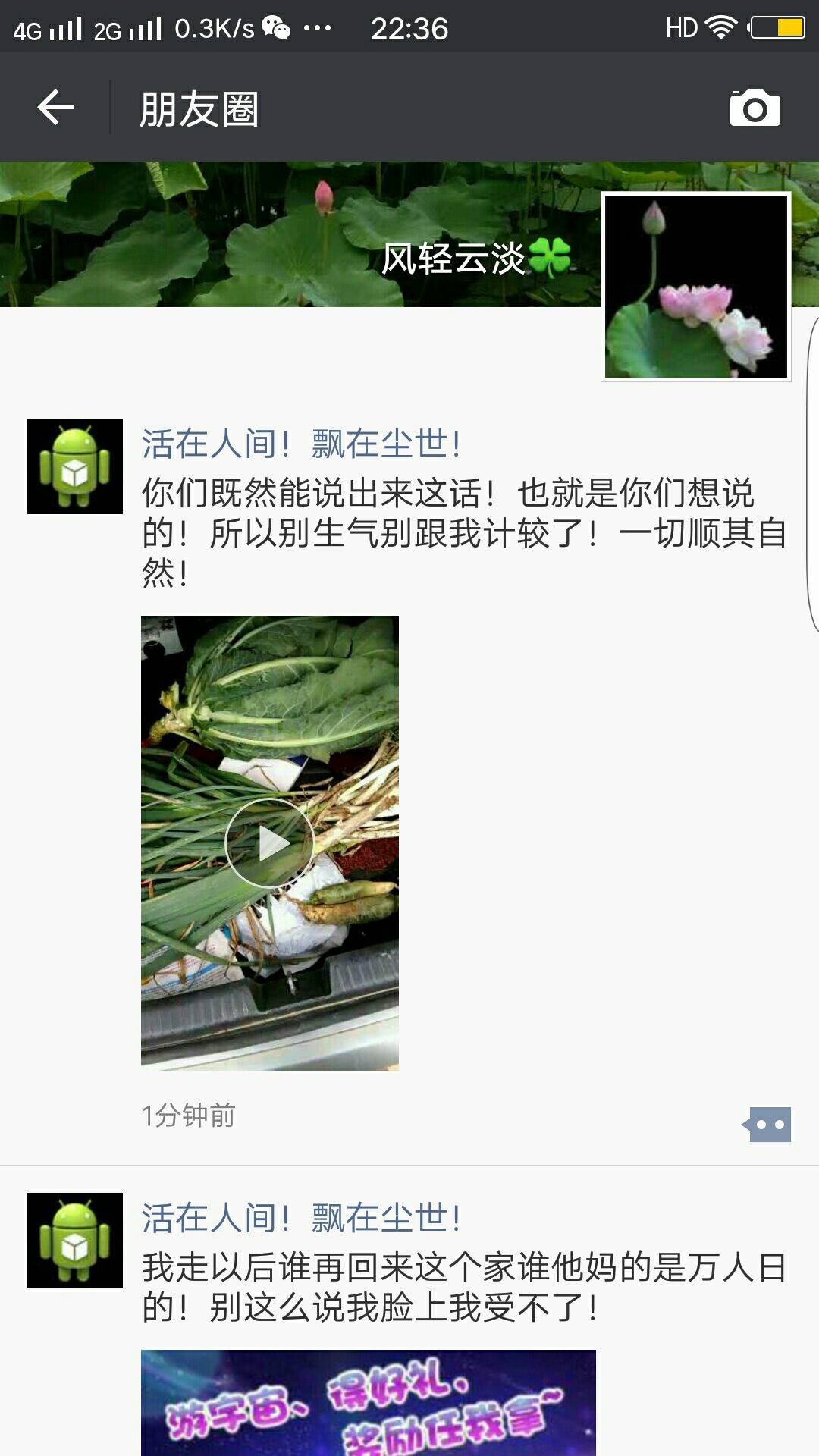Open the first post's author name link
819x1456 pixels.
(301, 444)
